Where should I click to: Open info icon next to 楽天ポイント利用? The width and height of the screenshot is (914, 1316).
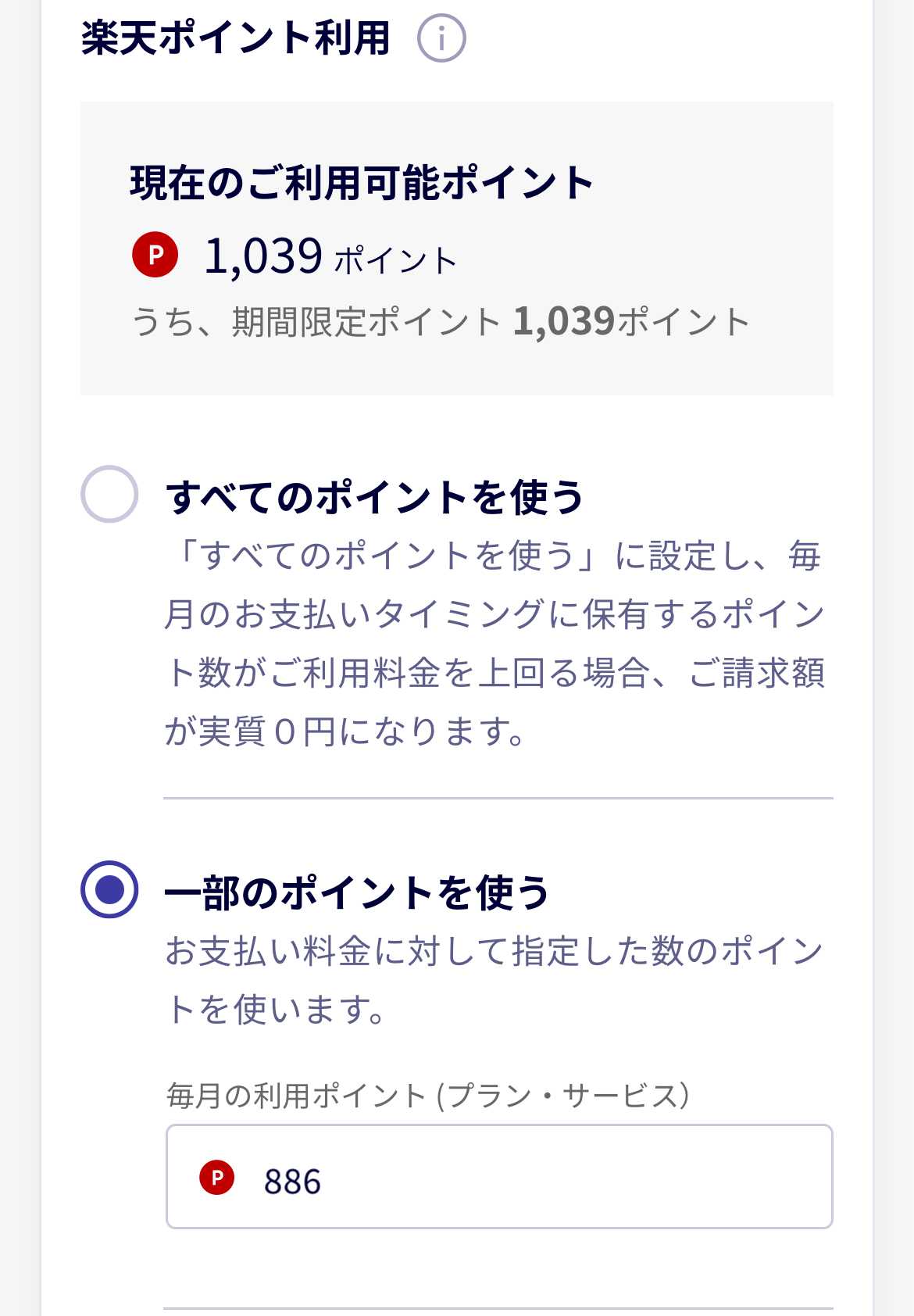coord(441,38)
